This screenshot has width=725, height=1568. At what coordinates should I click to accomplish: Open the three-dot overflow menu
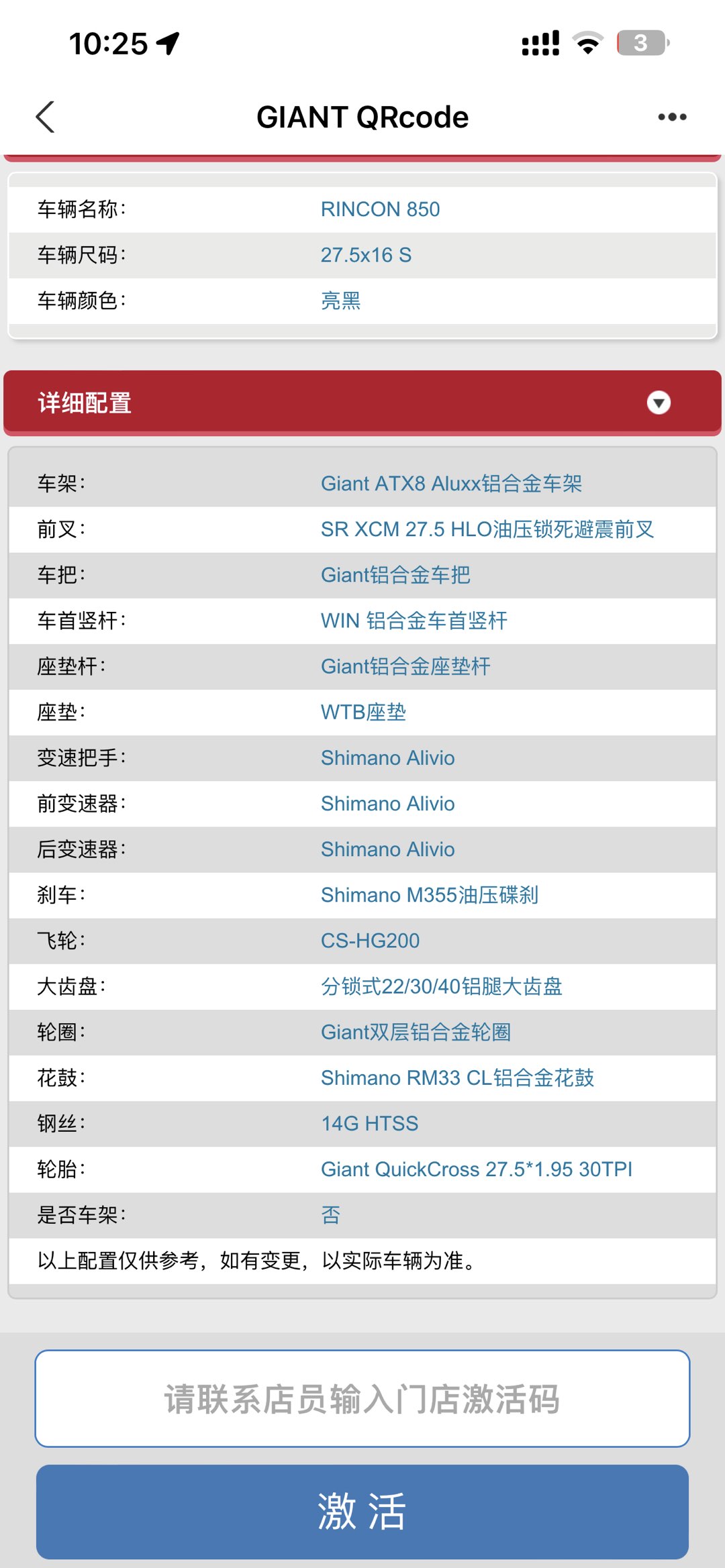[672, 117]
